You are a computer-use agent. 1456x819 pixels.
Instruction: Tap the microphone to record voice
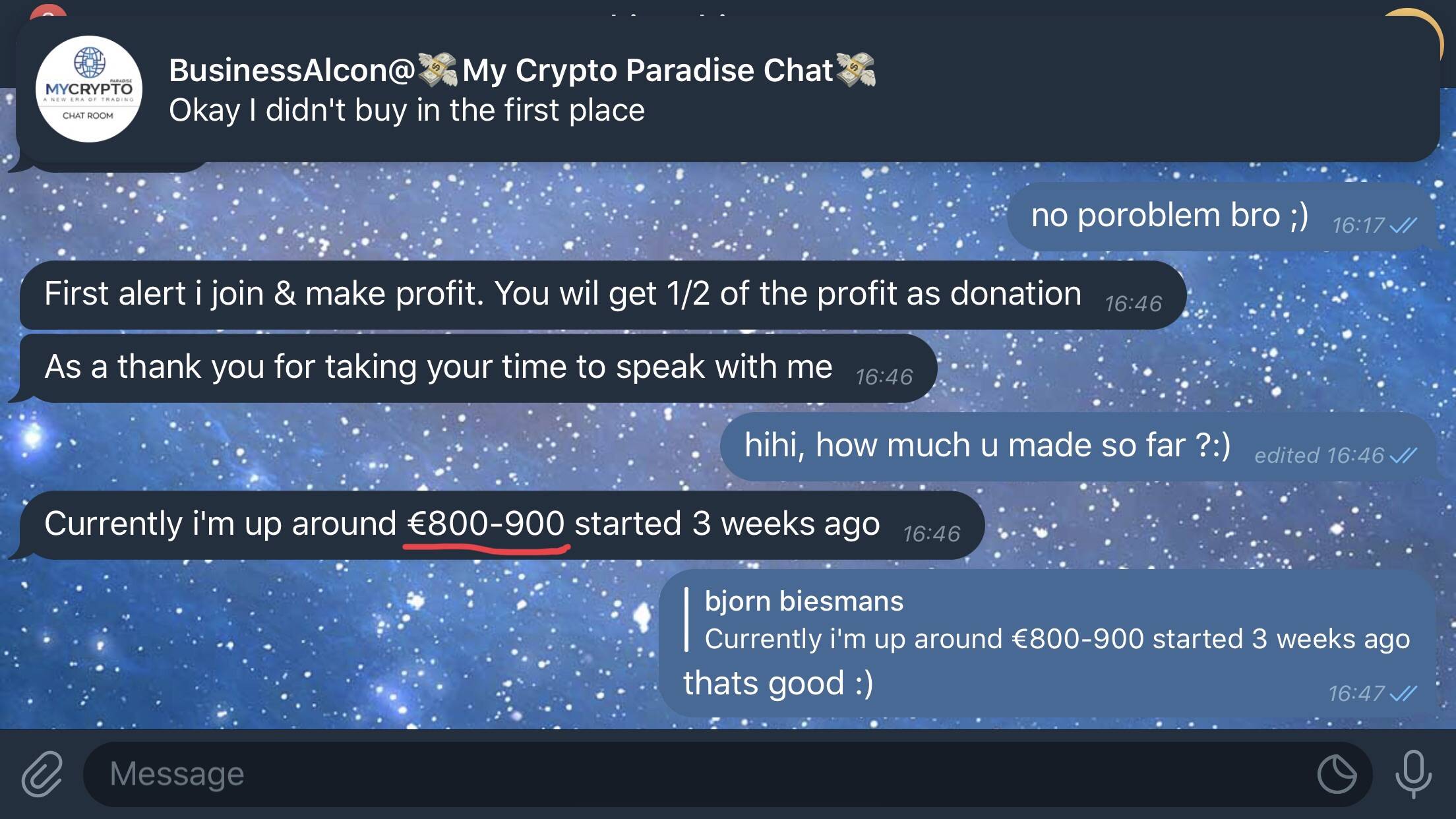pyautogui.click(x=1413, y=773)
